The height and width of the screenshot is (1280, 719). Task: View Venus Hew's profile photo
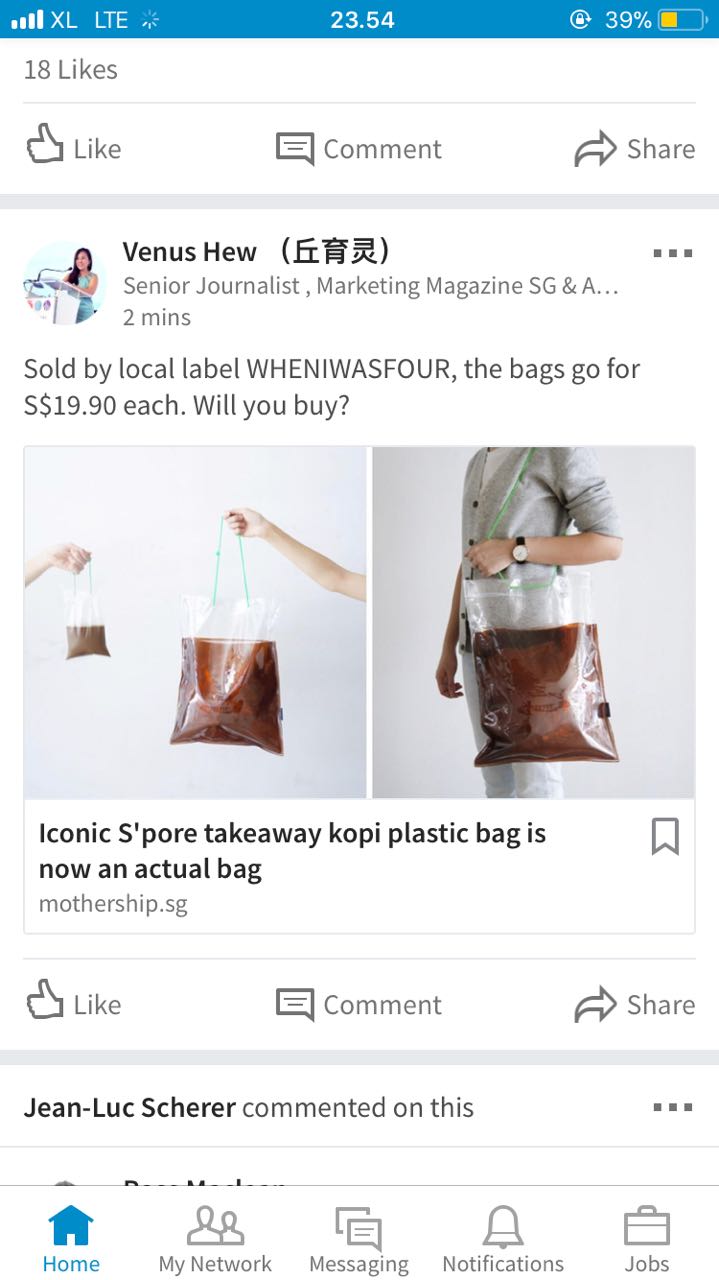coord(65,282)
